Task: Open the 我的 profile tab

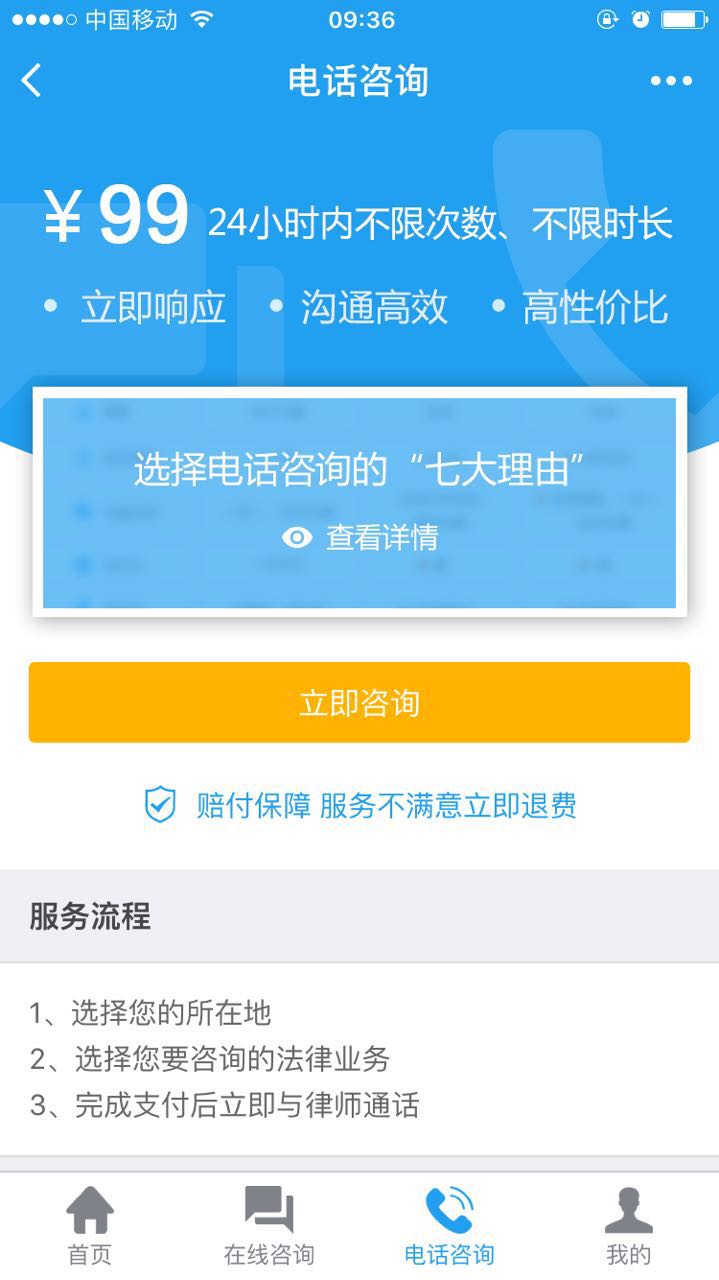Action: pyautogui.click(x=628, y=1225)
